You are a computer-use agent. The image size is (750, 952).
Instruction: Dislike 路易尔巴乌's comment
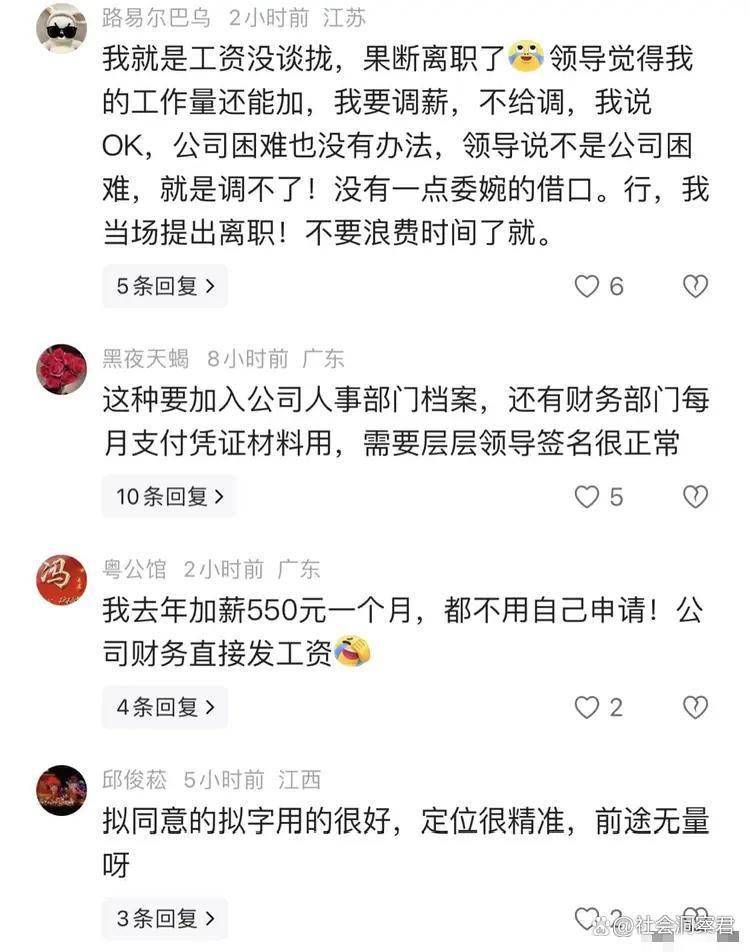pyautogui.click(x=695, y=287)
